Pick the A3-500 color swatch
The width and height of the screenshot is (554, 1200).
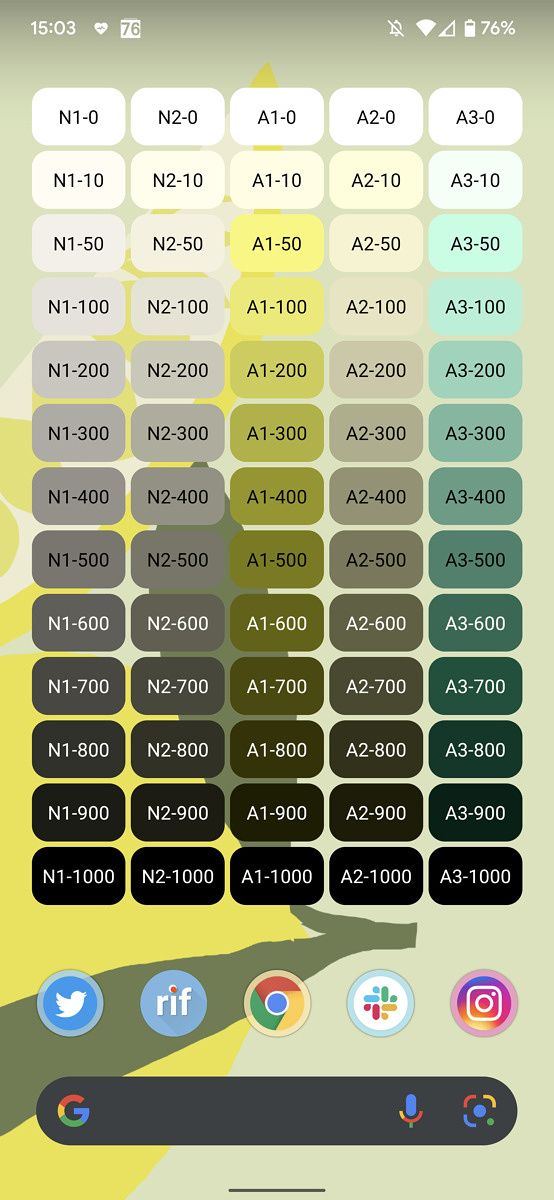476,560
